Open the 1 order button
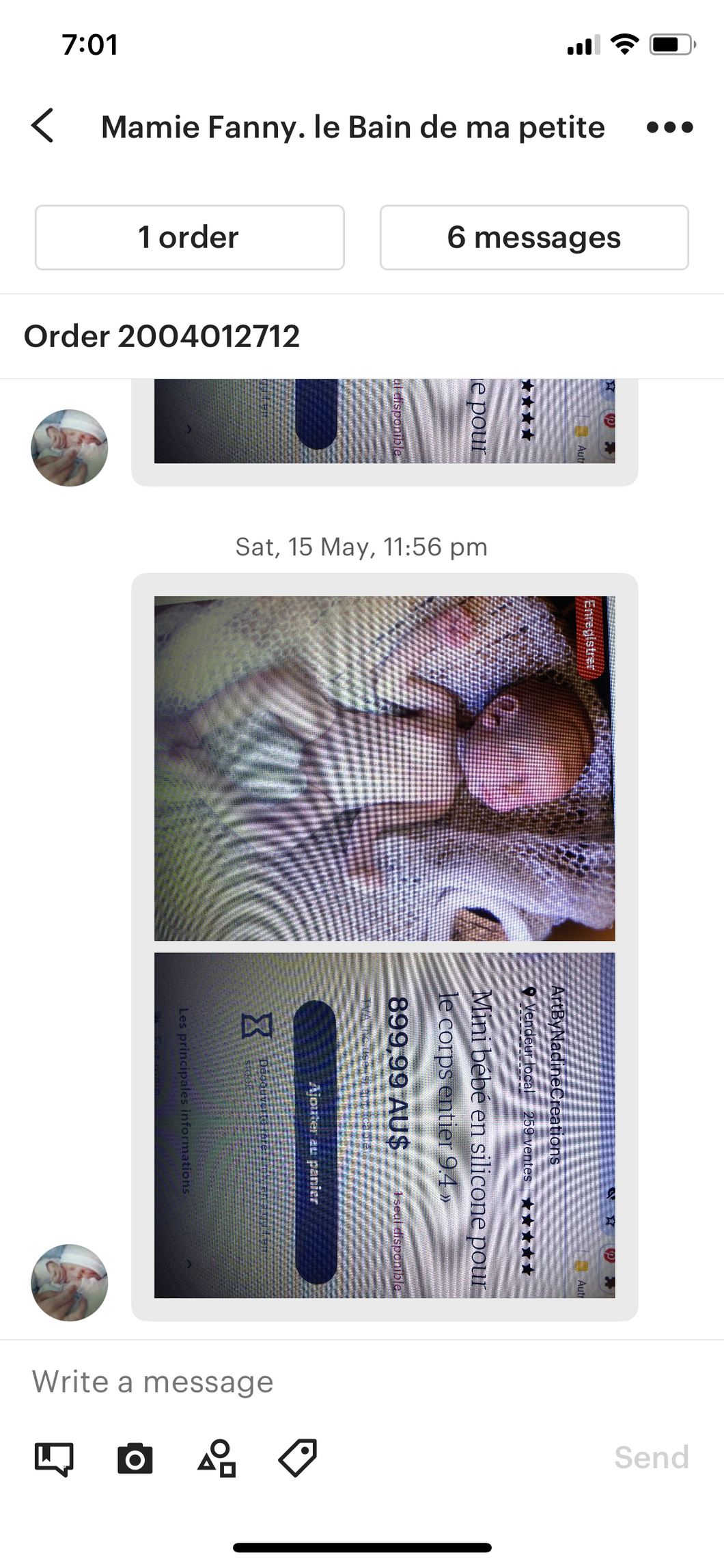This screenshot has height=1568, width=724. (189, 238)
